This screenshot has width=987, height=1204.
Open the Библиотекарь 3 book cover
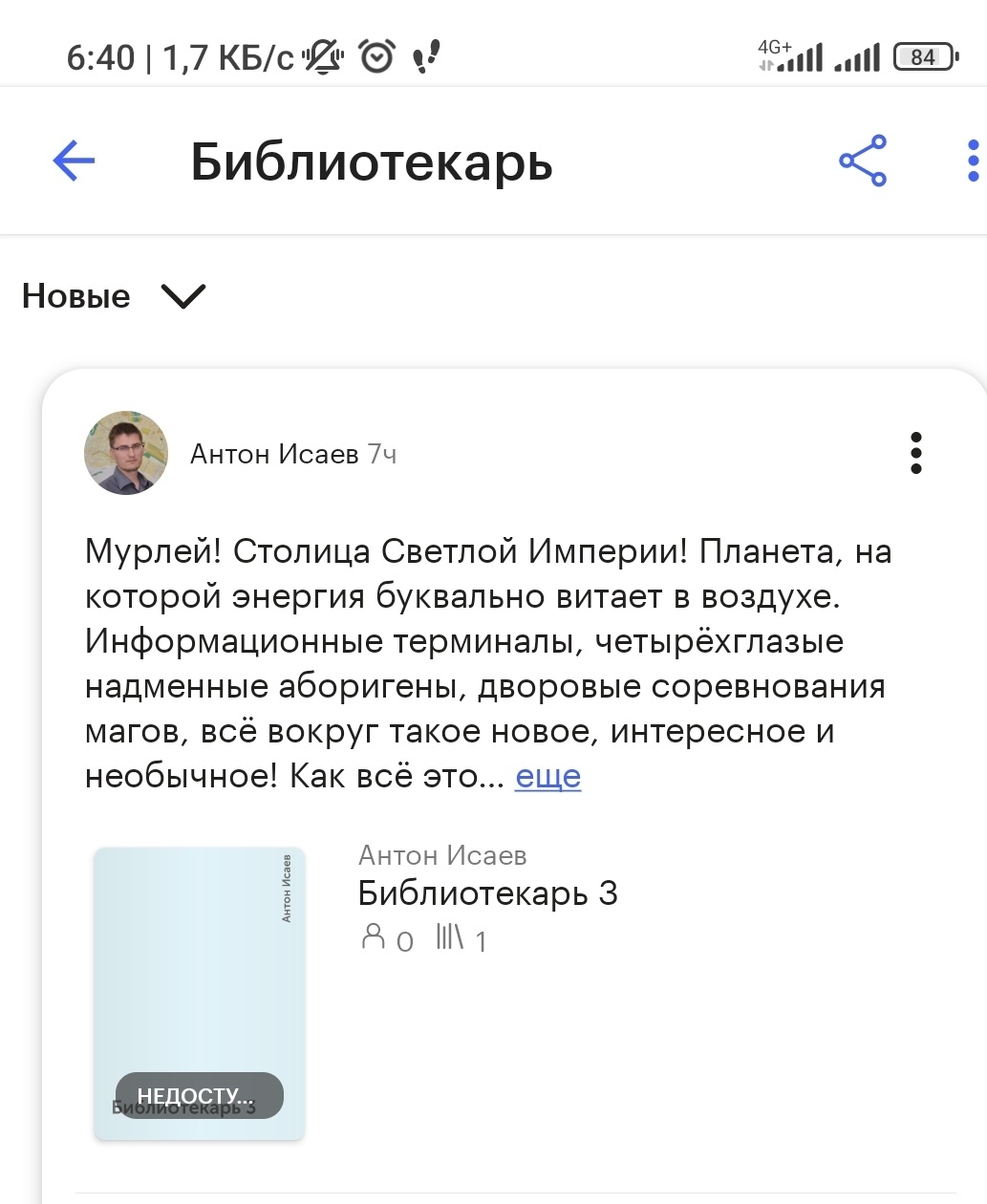click(199, 993)
